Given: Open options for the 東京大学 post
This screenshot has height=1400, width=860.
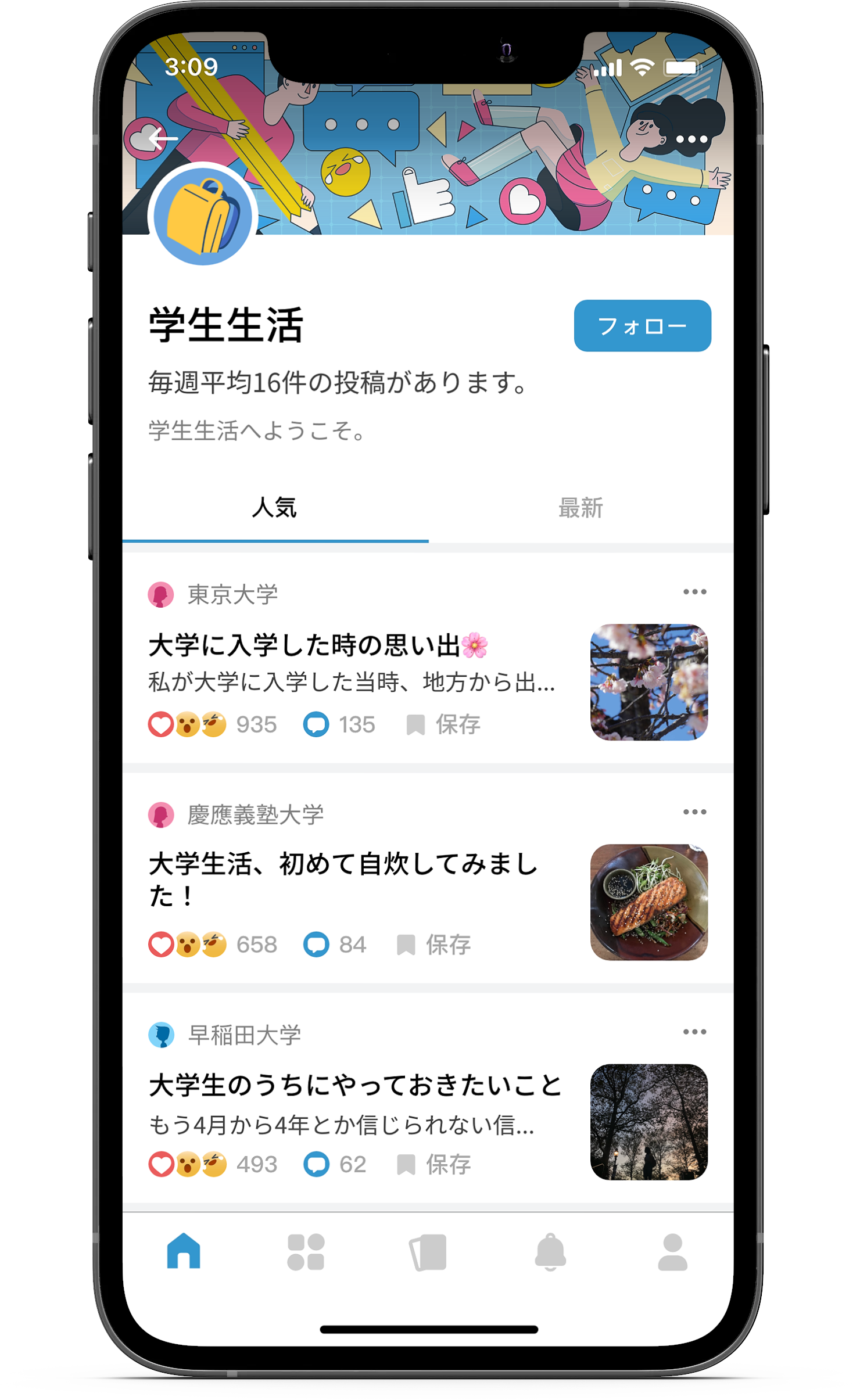Looking at the screenshot, I should tap(694, 592).
